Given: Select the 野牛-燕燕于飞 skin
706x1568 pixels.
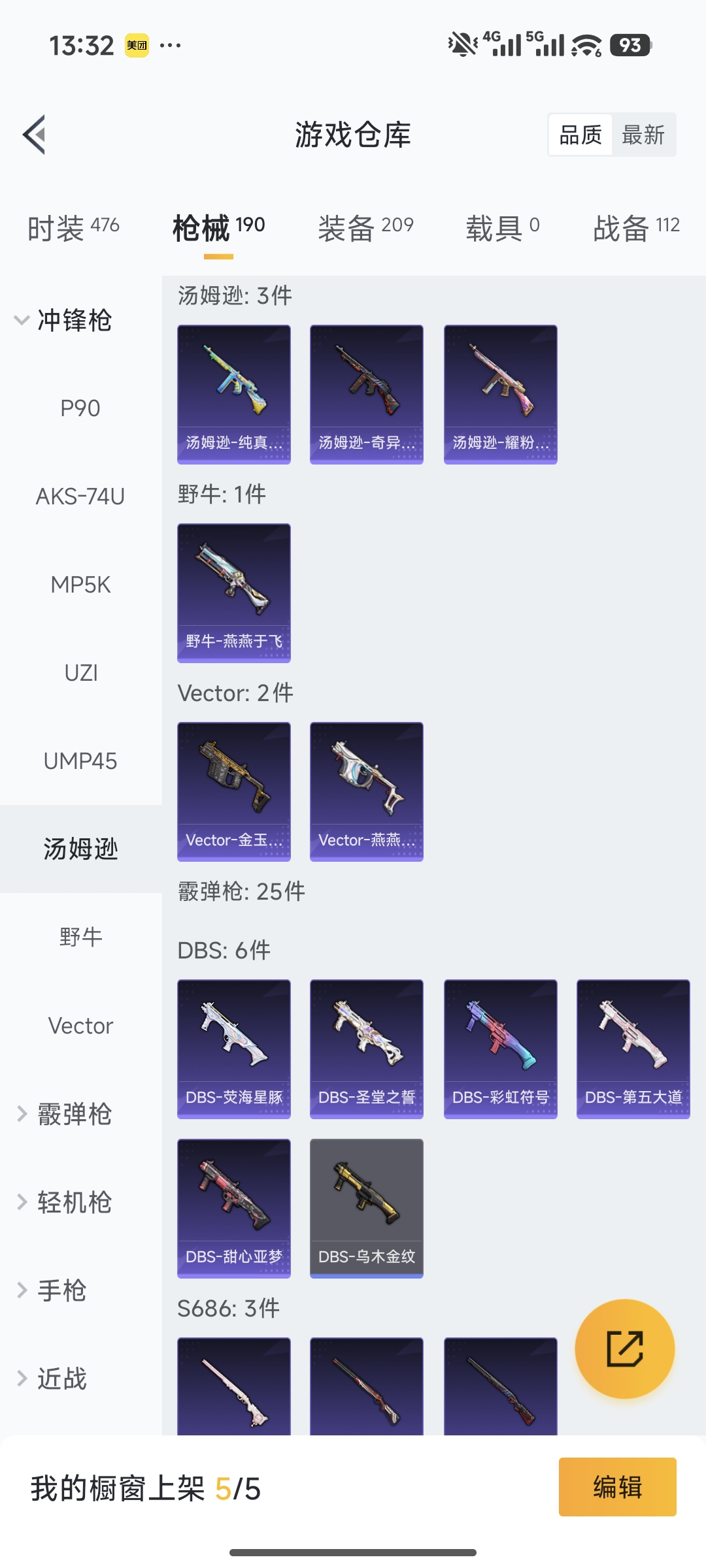Looking at the screenshot, I should (x=233, y=591).
